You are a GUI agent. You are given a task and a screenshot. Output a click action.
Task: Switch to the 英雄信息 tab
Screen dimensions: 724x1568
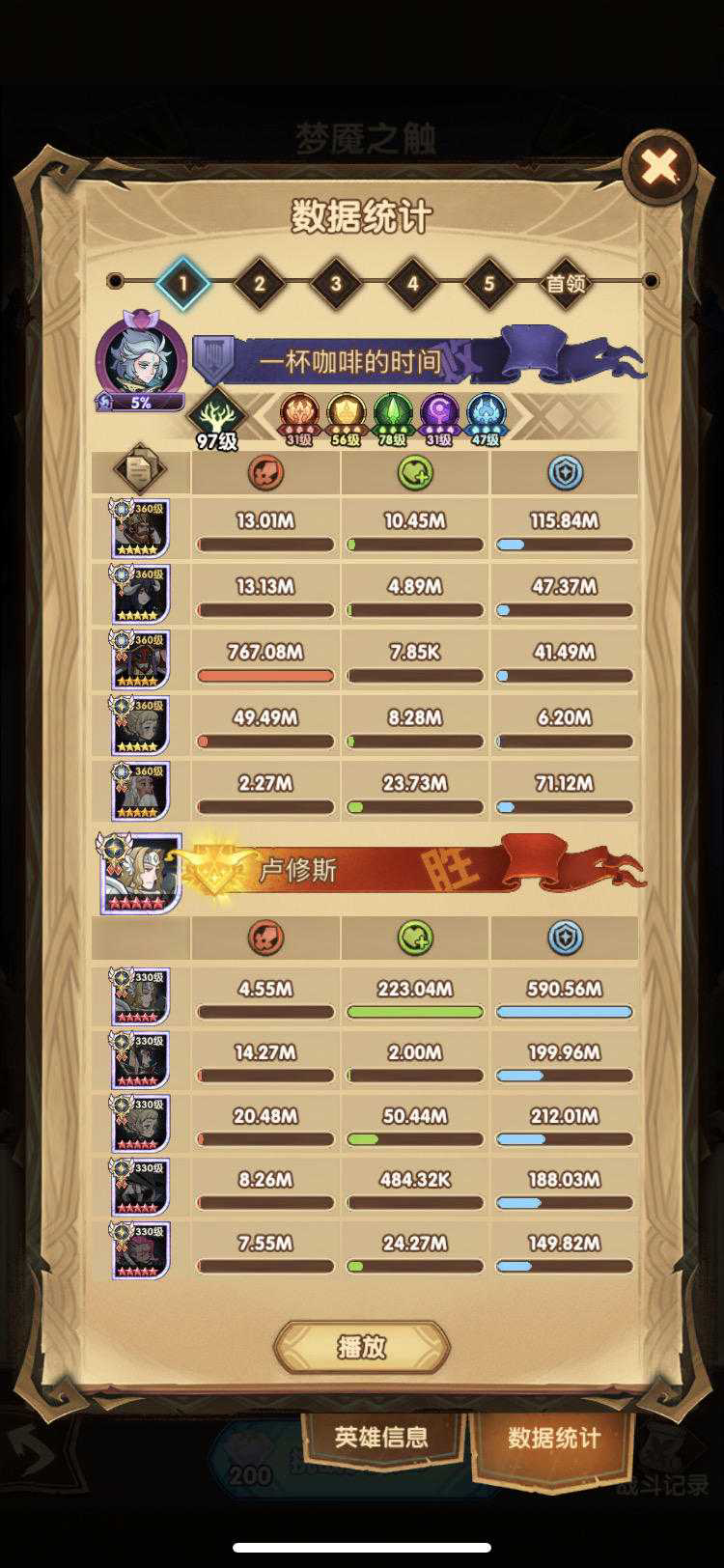pos(381,1437)
